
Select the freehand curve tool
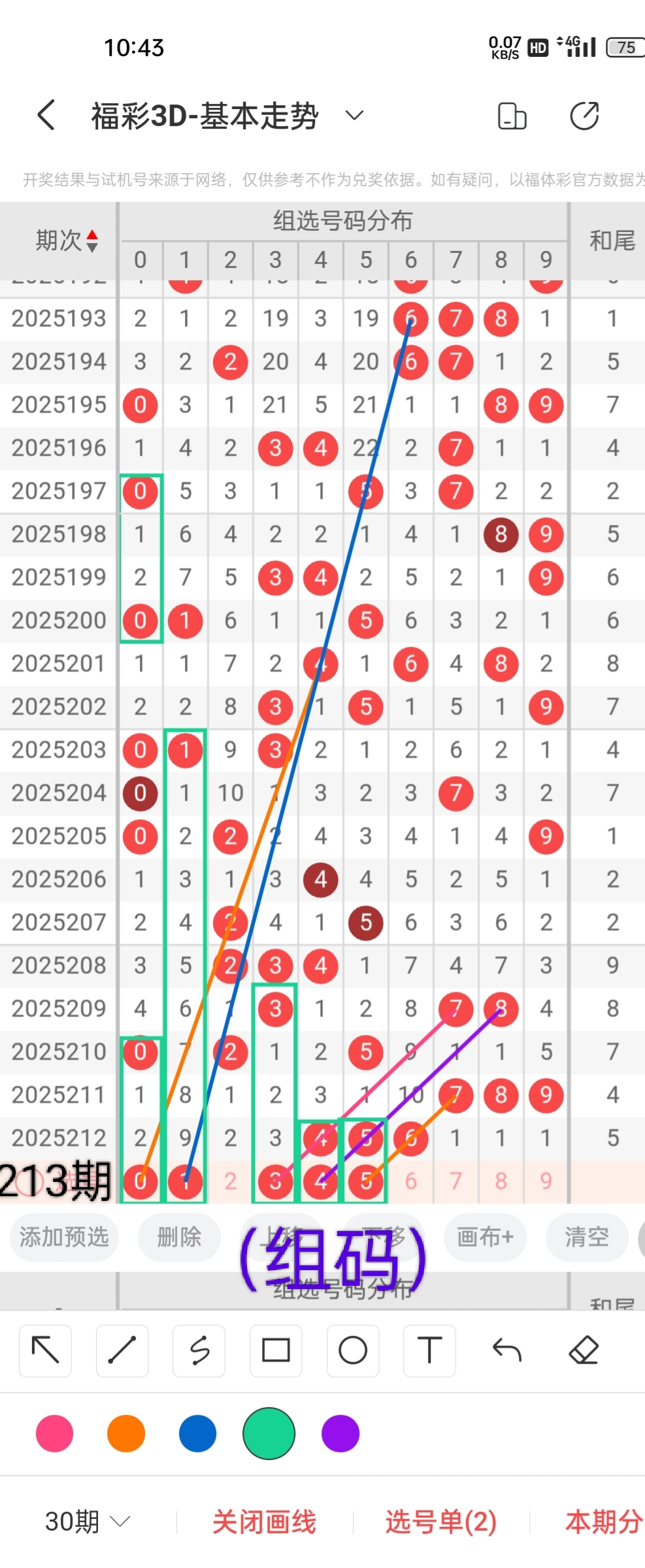[199, 1350]
